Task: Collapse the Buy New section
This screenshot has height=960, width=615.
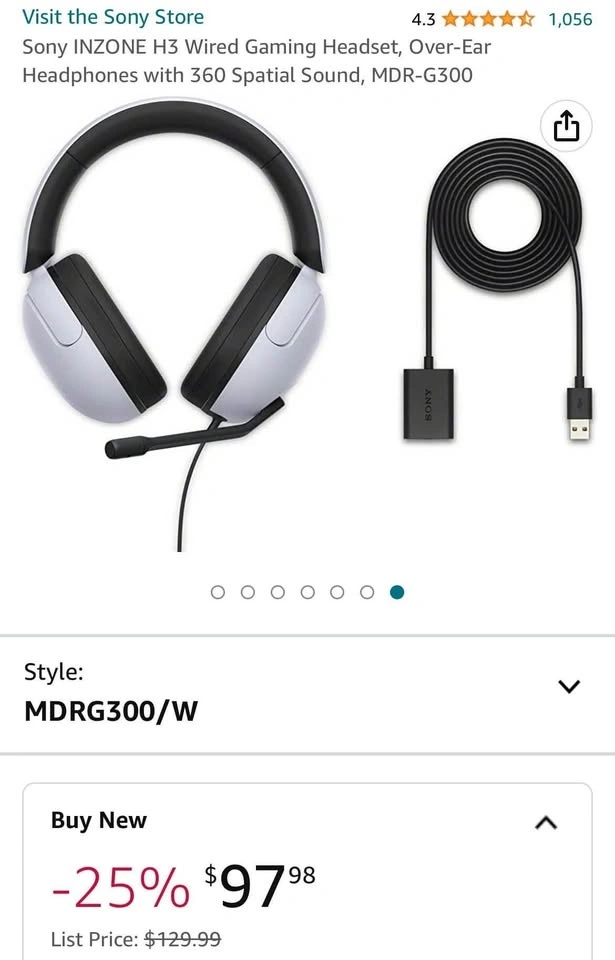Action: point(545,823)
